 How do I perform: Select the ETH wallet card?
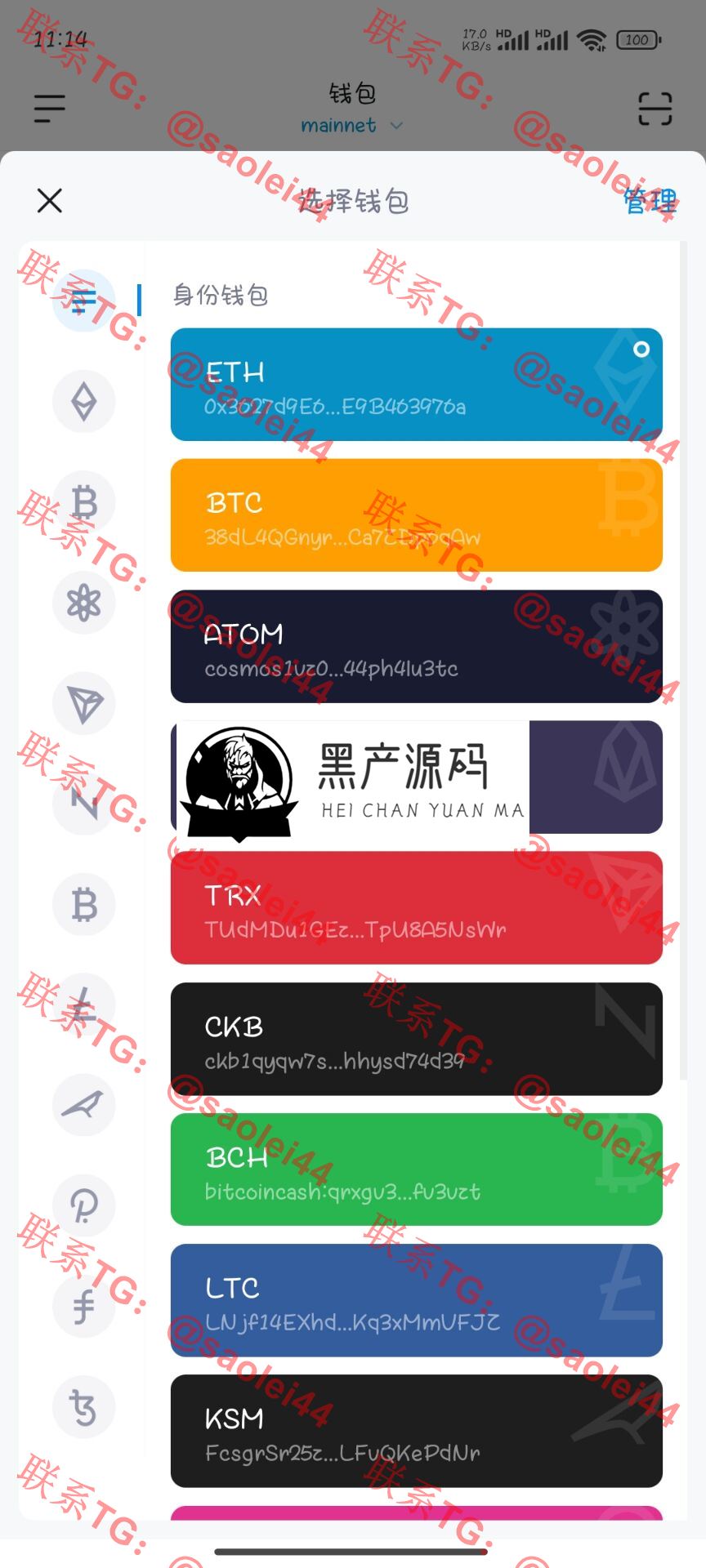point(416,385)
